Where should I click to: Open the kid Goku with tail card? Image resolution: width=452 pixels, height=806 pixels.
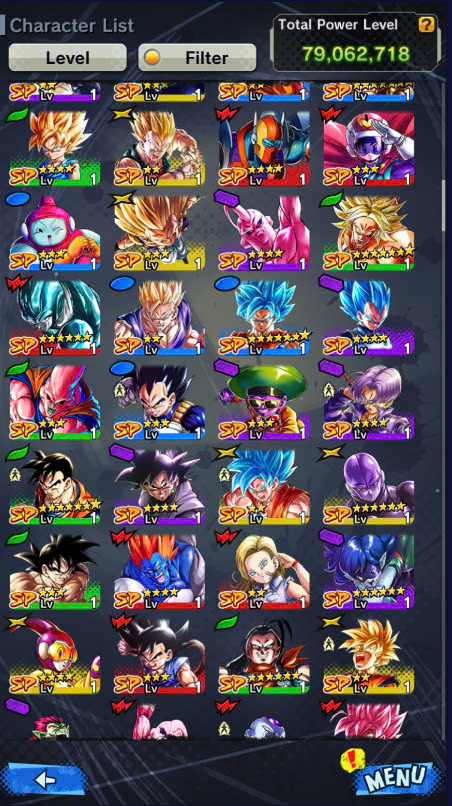pyautogui.click(x=159, y=656)
